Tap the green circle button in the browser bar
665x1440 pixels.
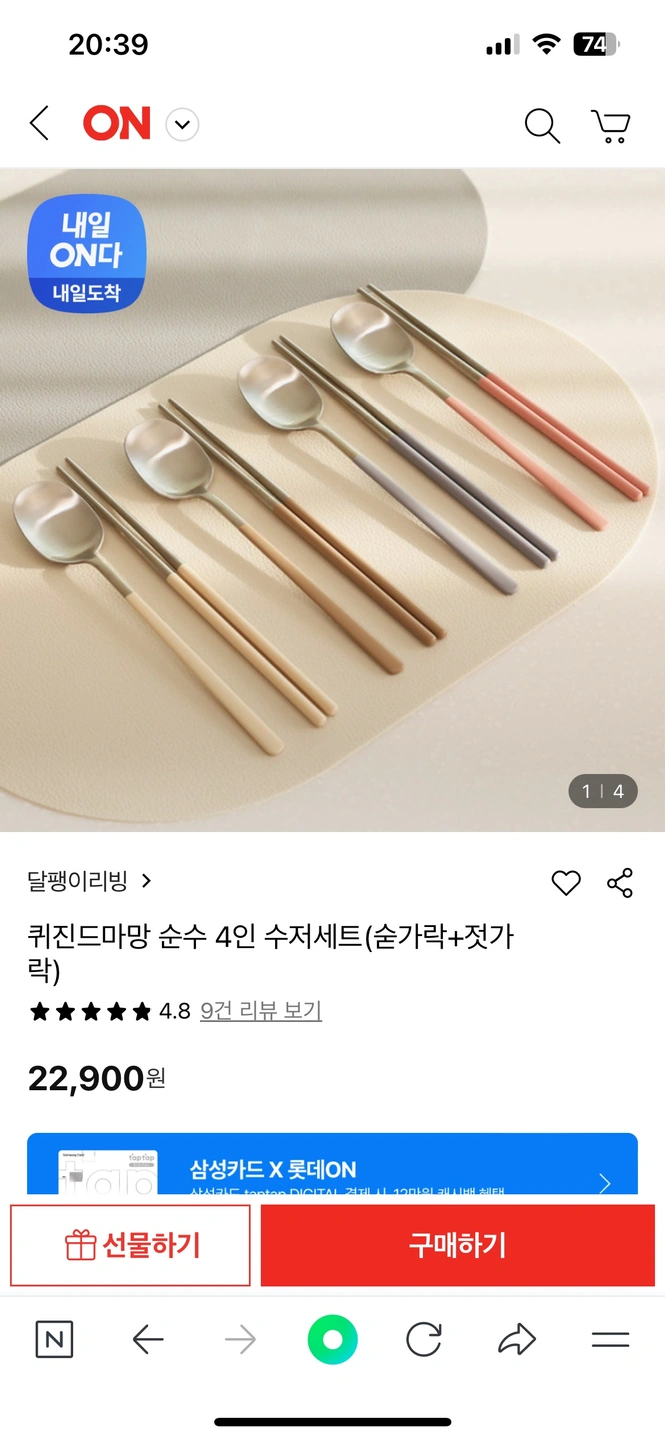tap(332, 1339)
